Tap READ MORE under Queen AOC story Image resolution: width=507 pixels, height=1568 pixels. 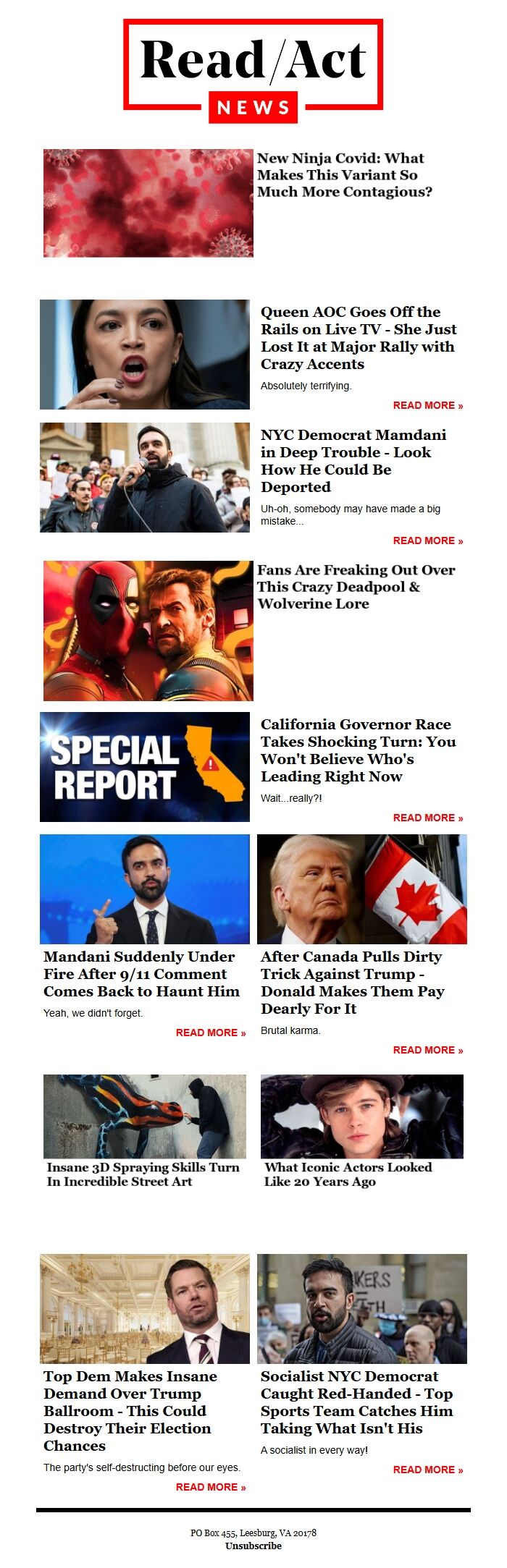[x=427, y=405]
